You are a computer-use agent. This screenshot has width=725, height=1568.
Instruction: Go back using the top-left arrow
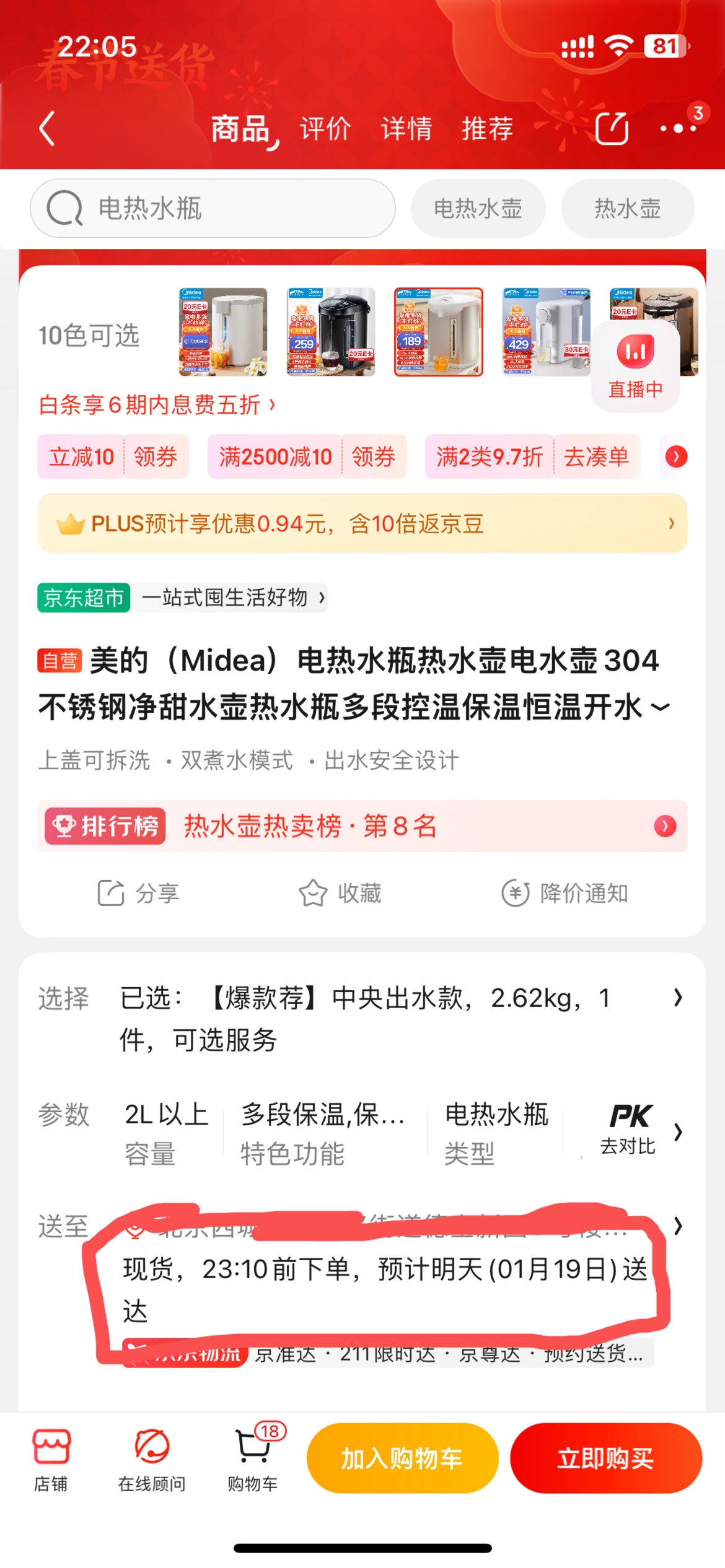click(47, 129)
